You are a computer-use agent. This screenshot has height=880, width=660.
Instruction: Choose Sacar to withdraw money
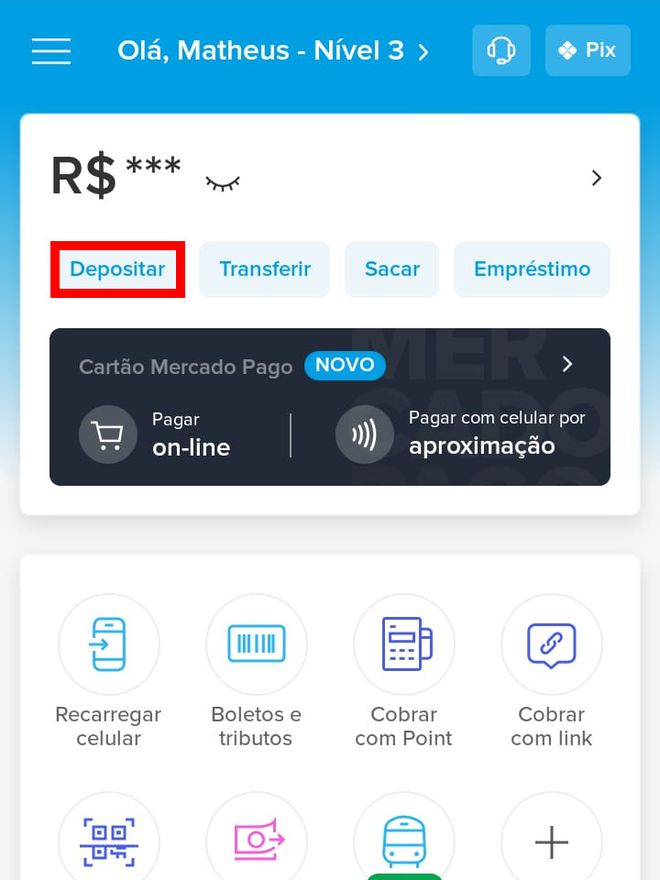coord(392,269)
